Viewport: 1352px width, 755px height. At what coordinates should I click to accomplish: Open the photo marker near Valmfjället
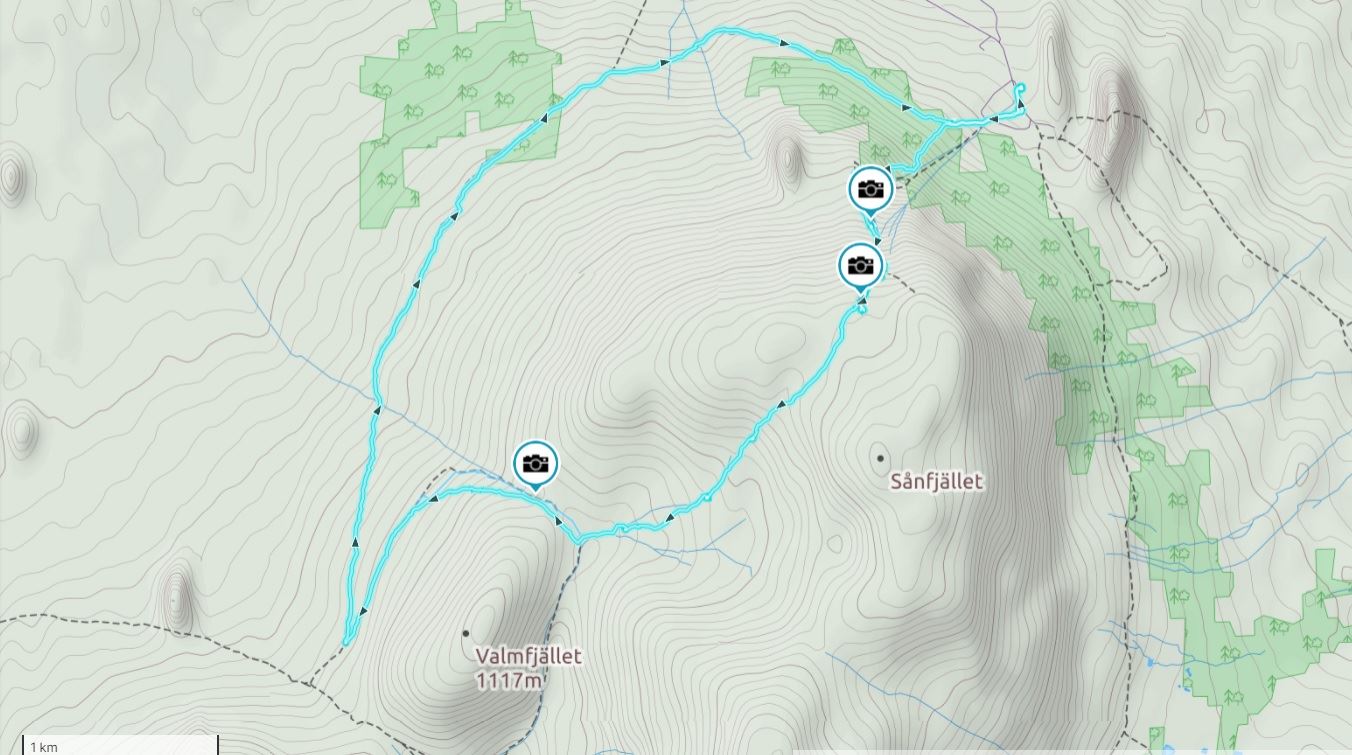pyautogui.click(x=536, y=463)
